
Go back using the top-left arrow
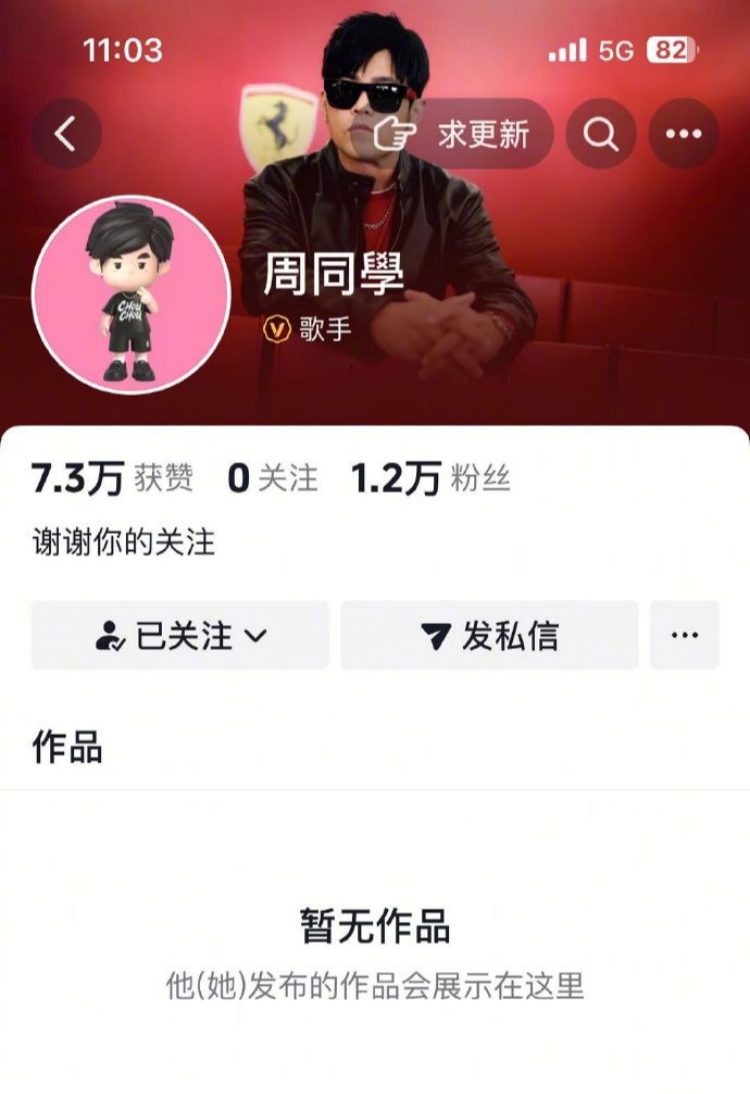pos(66,133)
